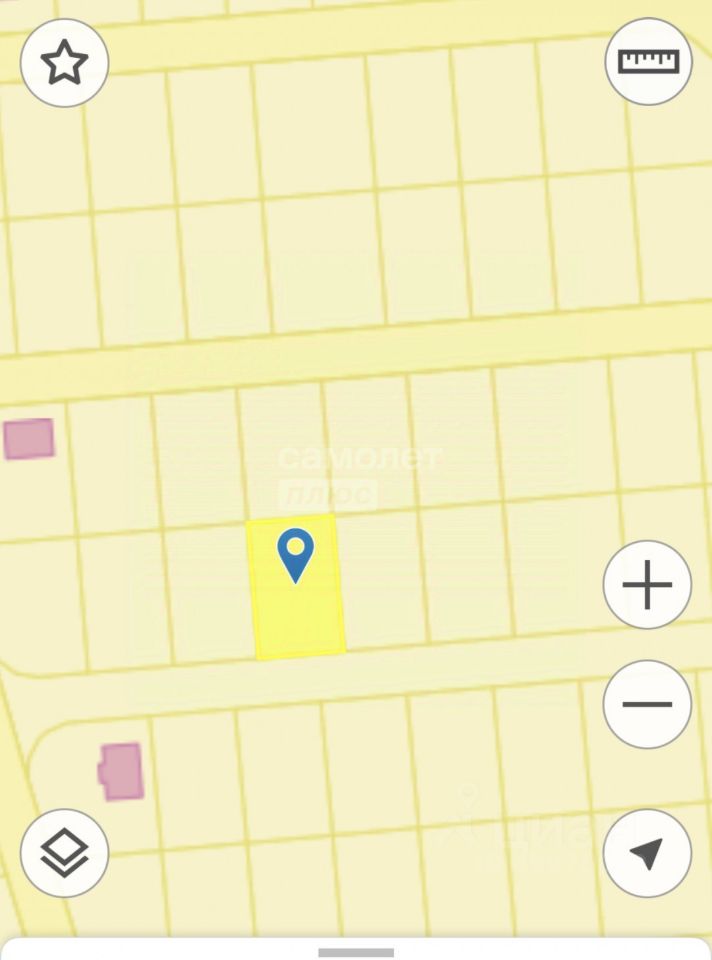Open the ruler measurement tool
The height and width of the screenshot is (960, 712).
648,61
